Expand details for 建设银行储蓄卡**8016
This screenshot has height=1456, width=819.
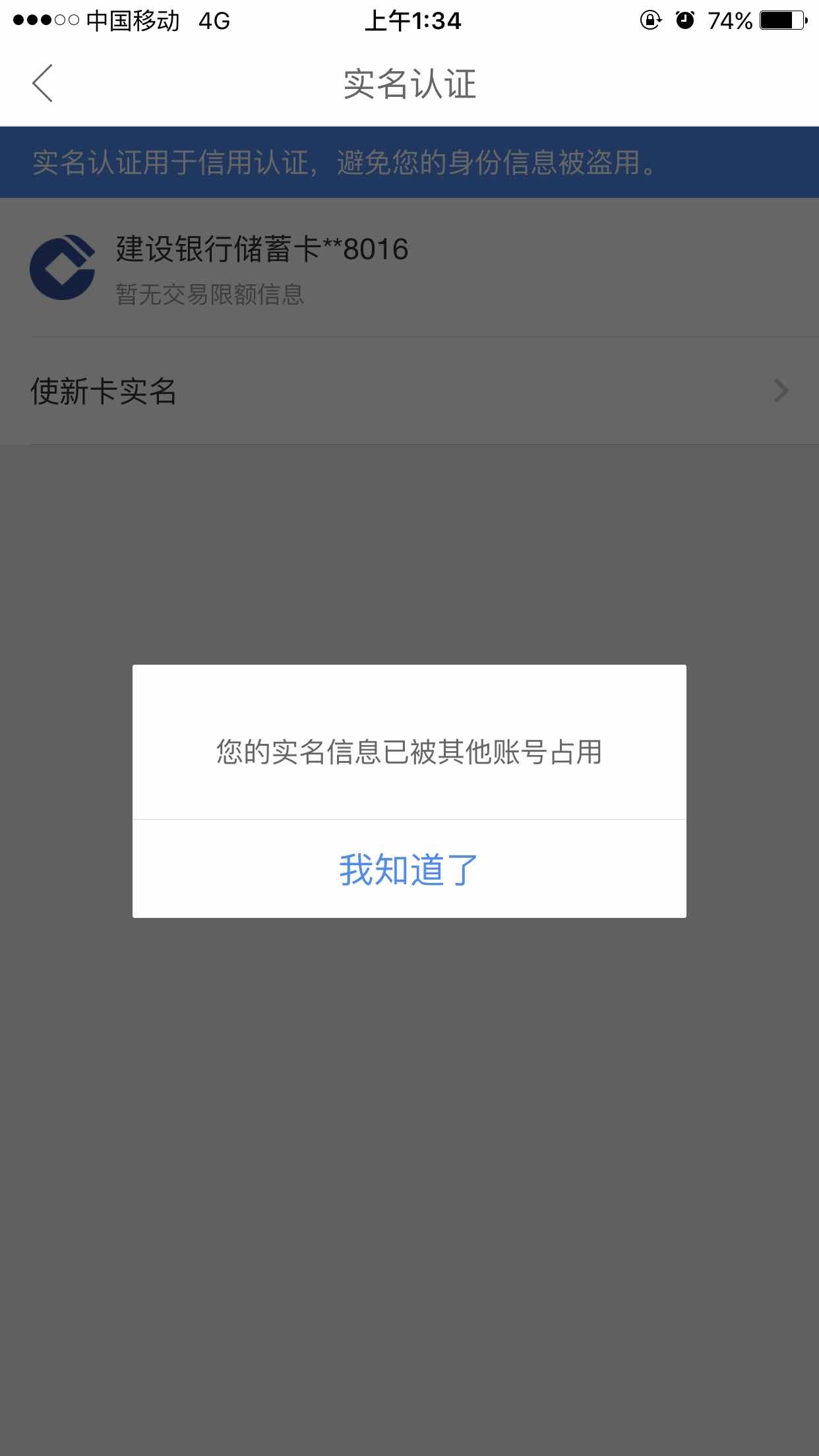pos(409,267)
